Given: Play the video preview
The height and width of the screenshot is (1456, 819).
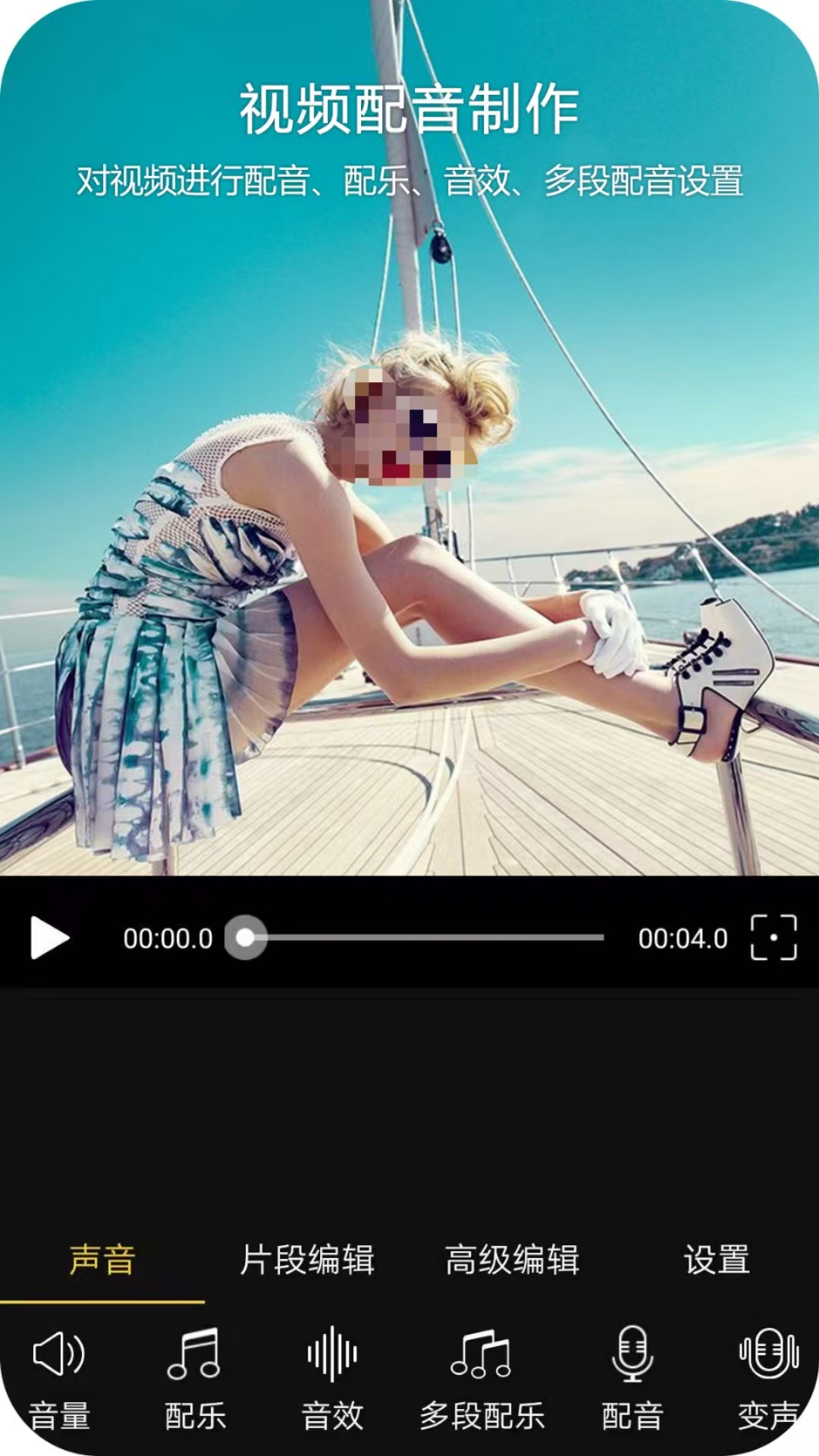Looking at the screenshot, I should (x=49, y=938).
